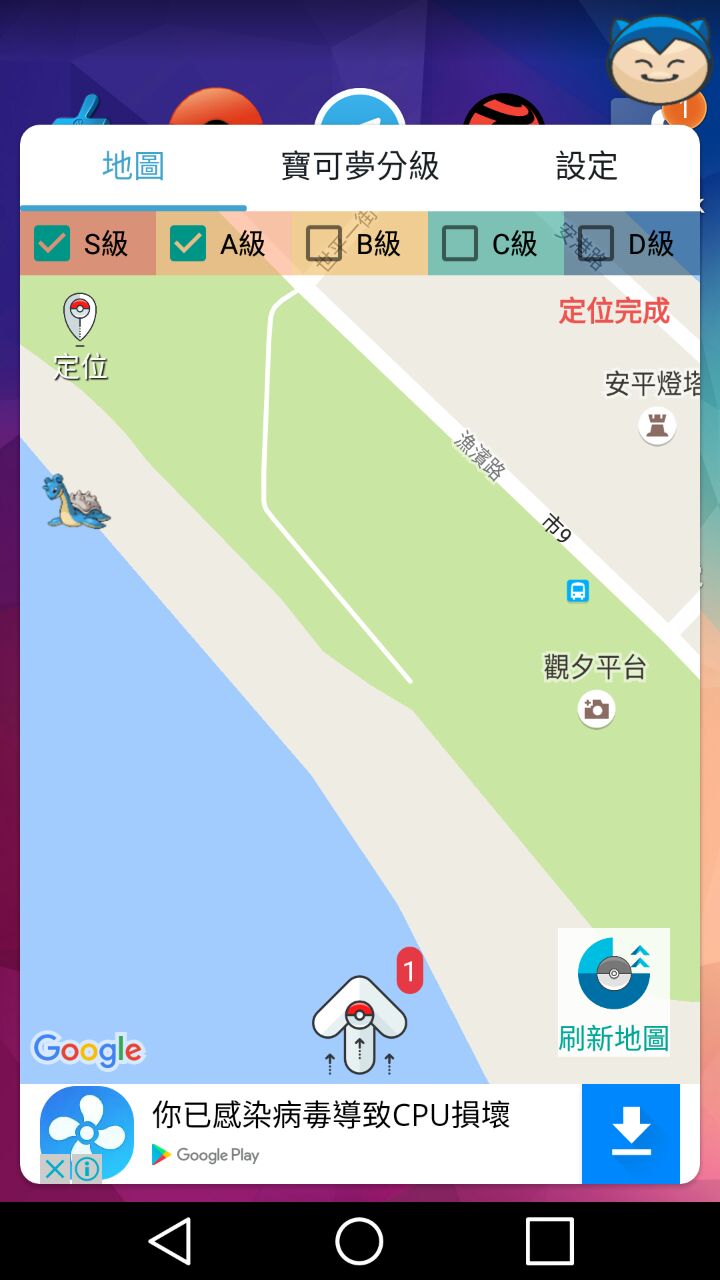The image size is (720, 1280).
Task: Uncheck the A級 checkbox
Action: pyautogui.click(x=188, y=243)
